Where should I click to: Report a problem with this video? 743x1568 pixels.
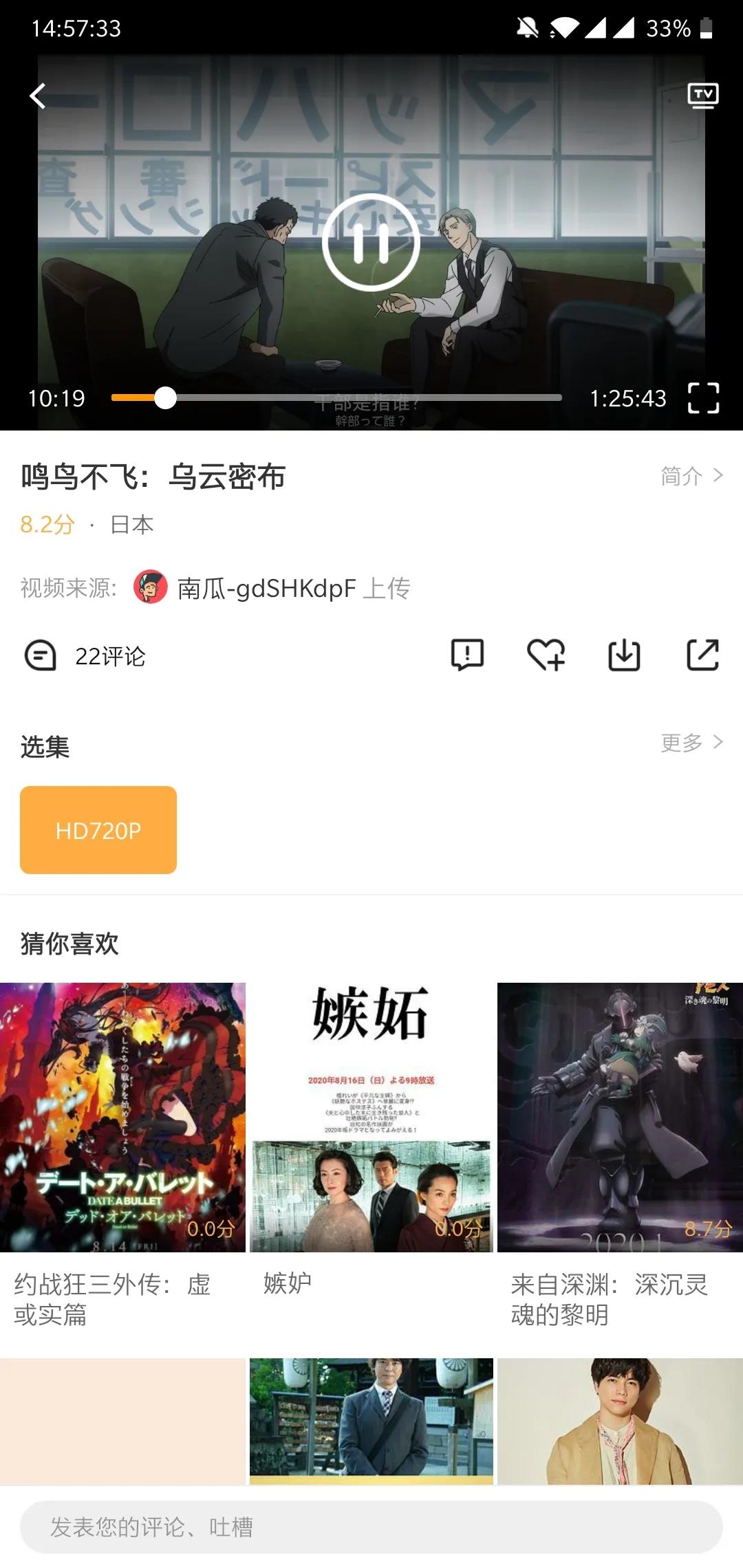coord(467,655)
